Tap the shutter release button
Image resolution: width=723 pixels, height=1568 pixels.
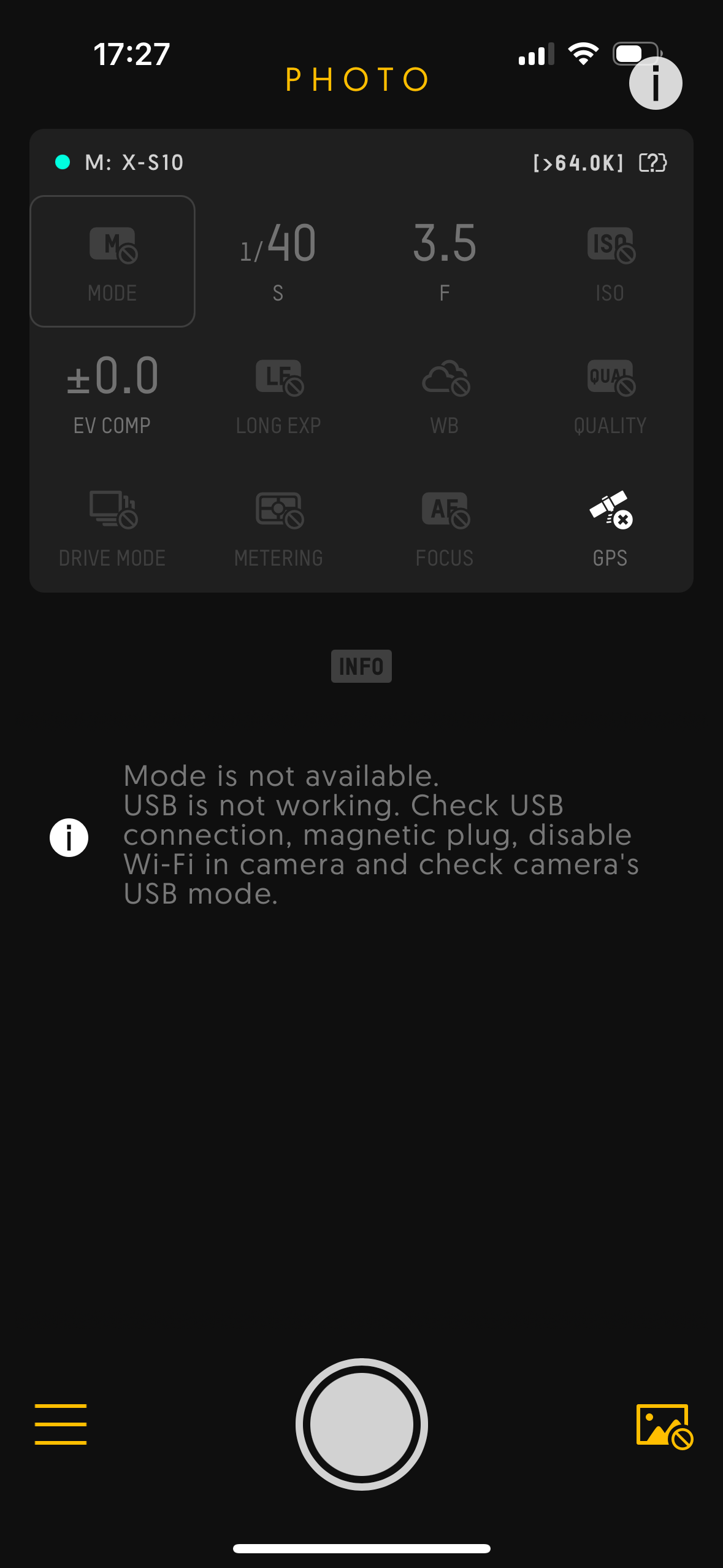click(x=361, y=1424)
